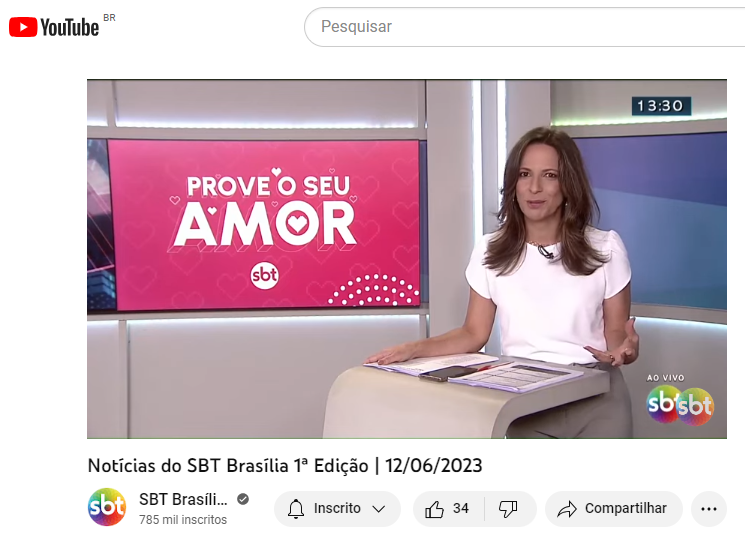The width and height of the screenshot is (745, 540).
Task: Expand the Inscrito subscription dropdown
Action: tap(337, 509)
